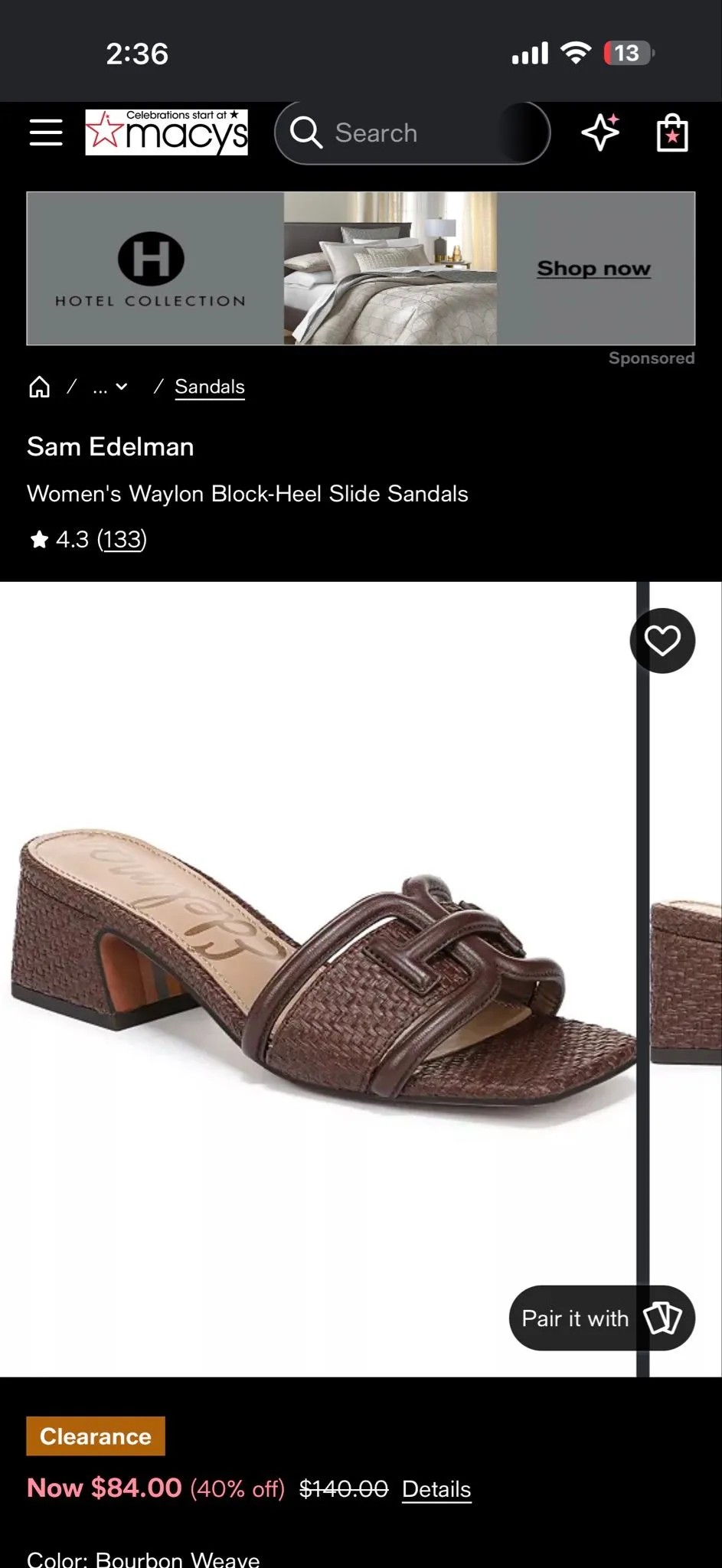Tap Shop now on Hotel Collection banner
The width and height of the screenshot is (722, 1568).
pyautogui.click(x=593, y=269)
